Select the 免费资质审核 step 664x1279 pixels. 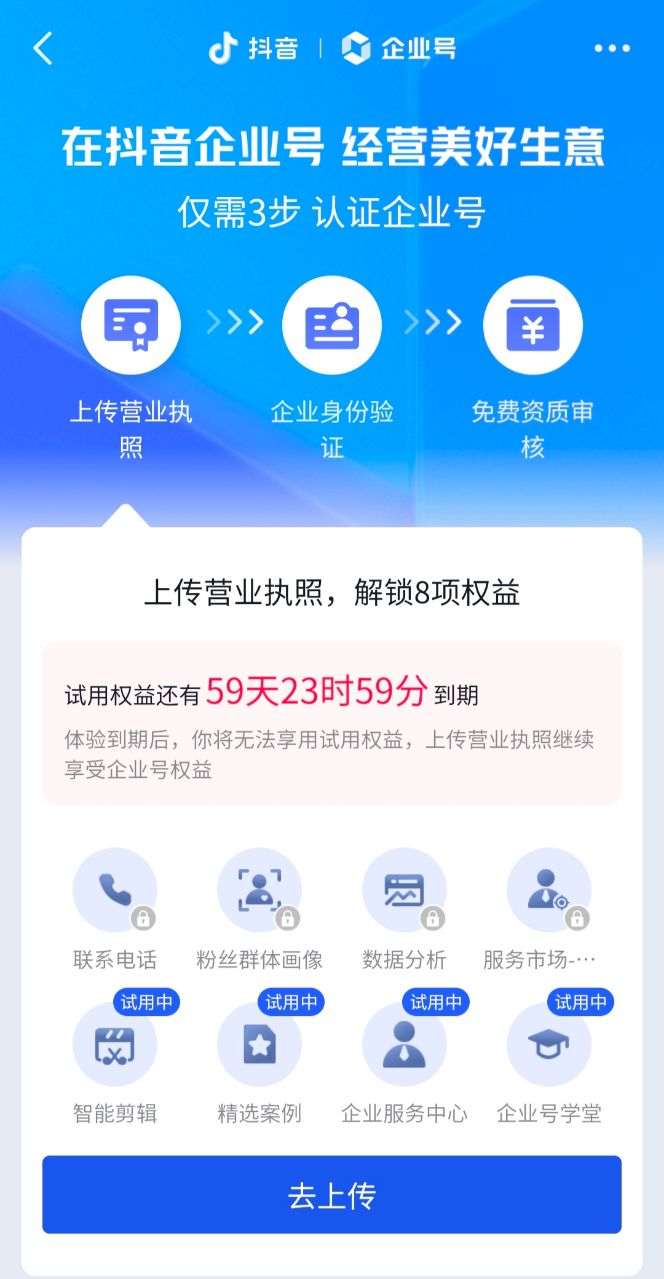(532, 326)
